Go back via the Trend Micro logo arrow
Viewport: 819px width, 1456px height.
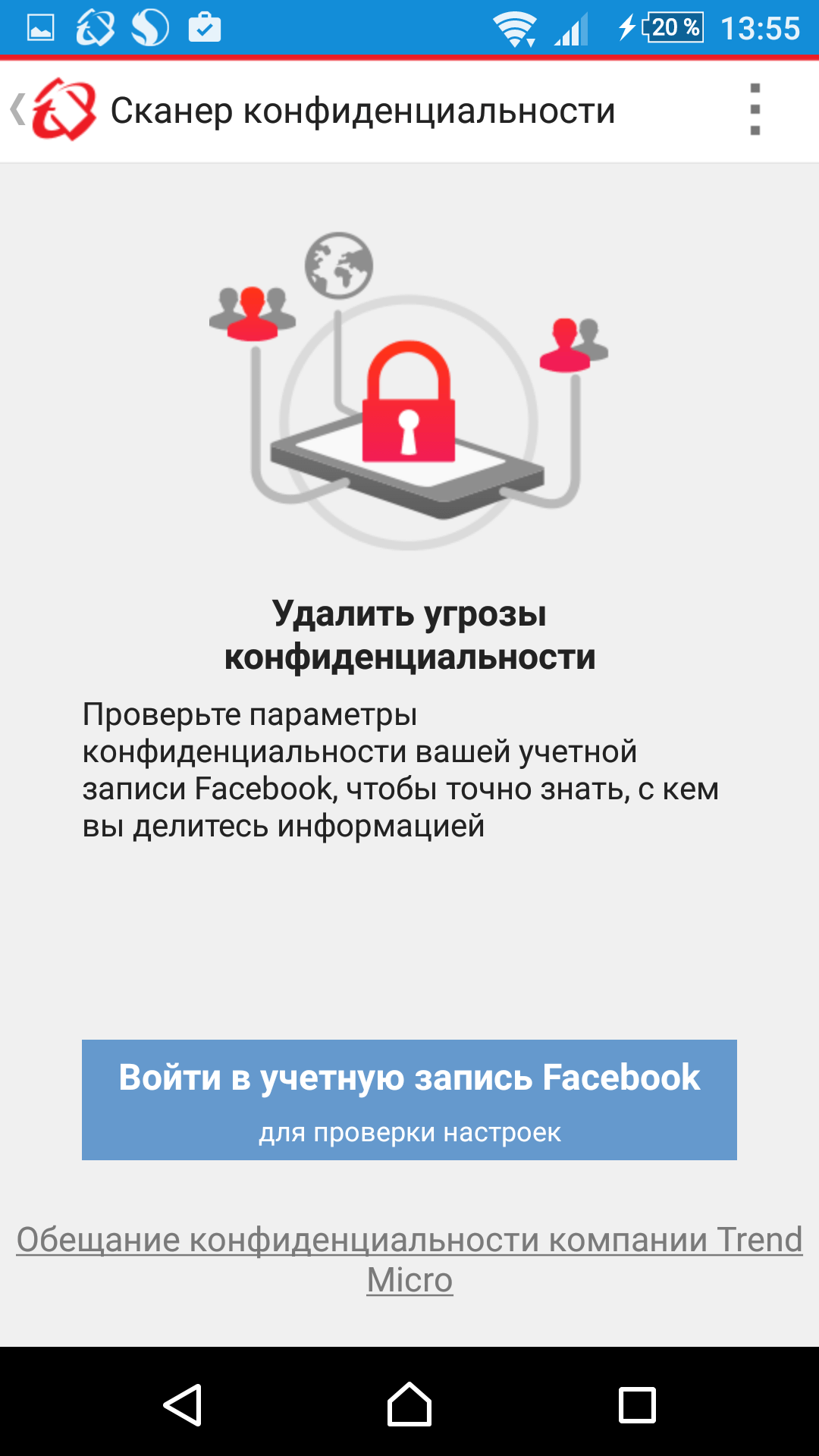[53, 110]
